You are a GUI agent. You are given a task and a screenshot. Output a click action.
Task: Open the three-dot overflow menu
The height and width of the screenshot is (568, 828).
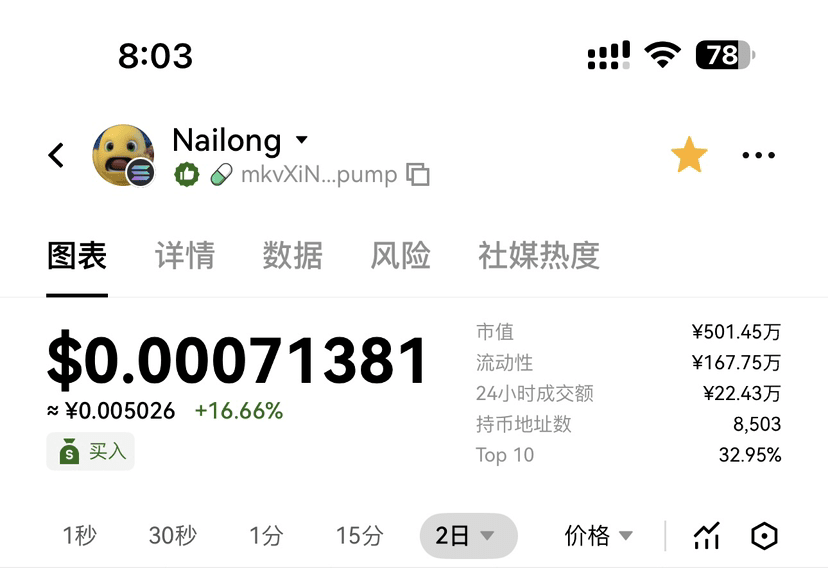point(758,155)
